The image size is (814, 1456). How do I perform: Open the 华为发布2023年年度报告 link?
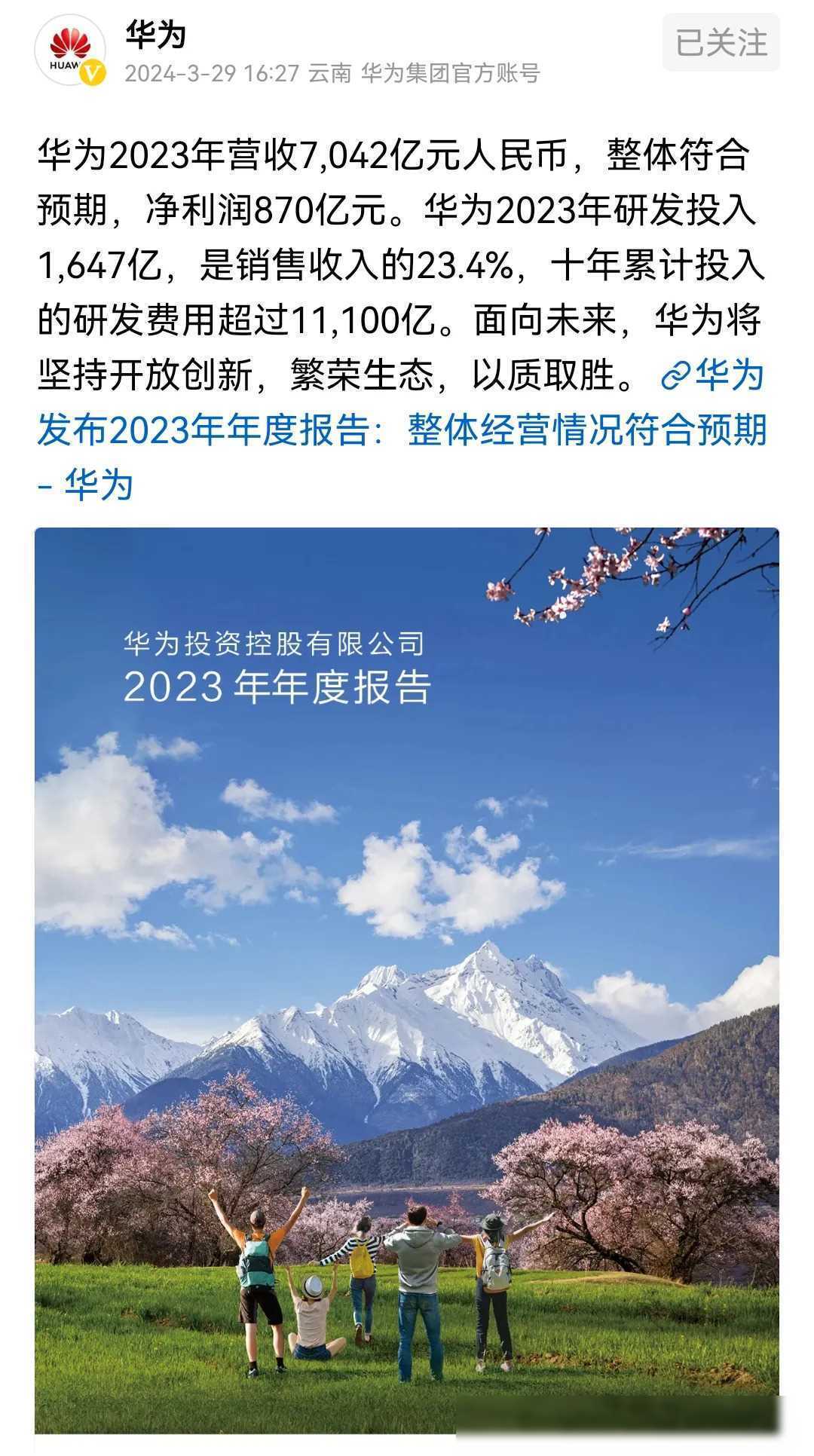(399, 431)
